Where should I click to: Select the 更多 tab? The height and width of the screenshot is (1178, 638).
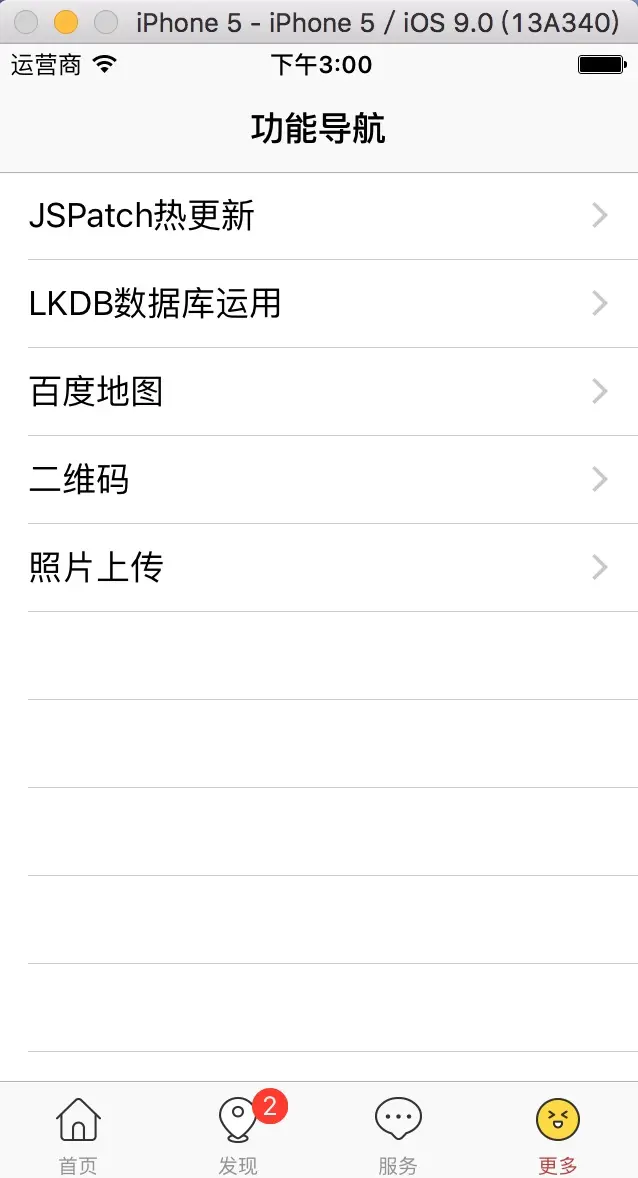point(558,1133)
